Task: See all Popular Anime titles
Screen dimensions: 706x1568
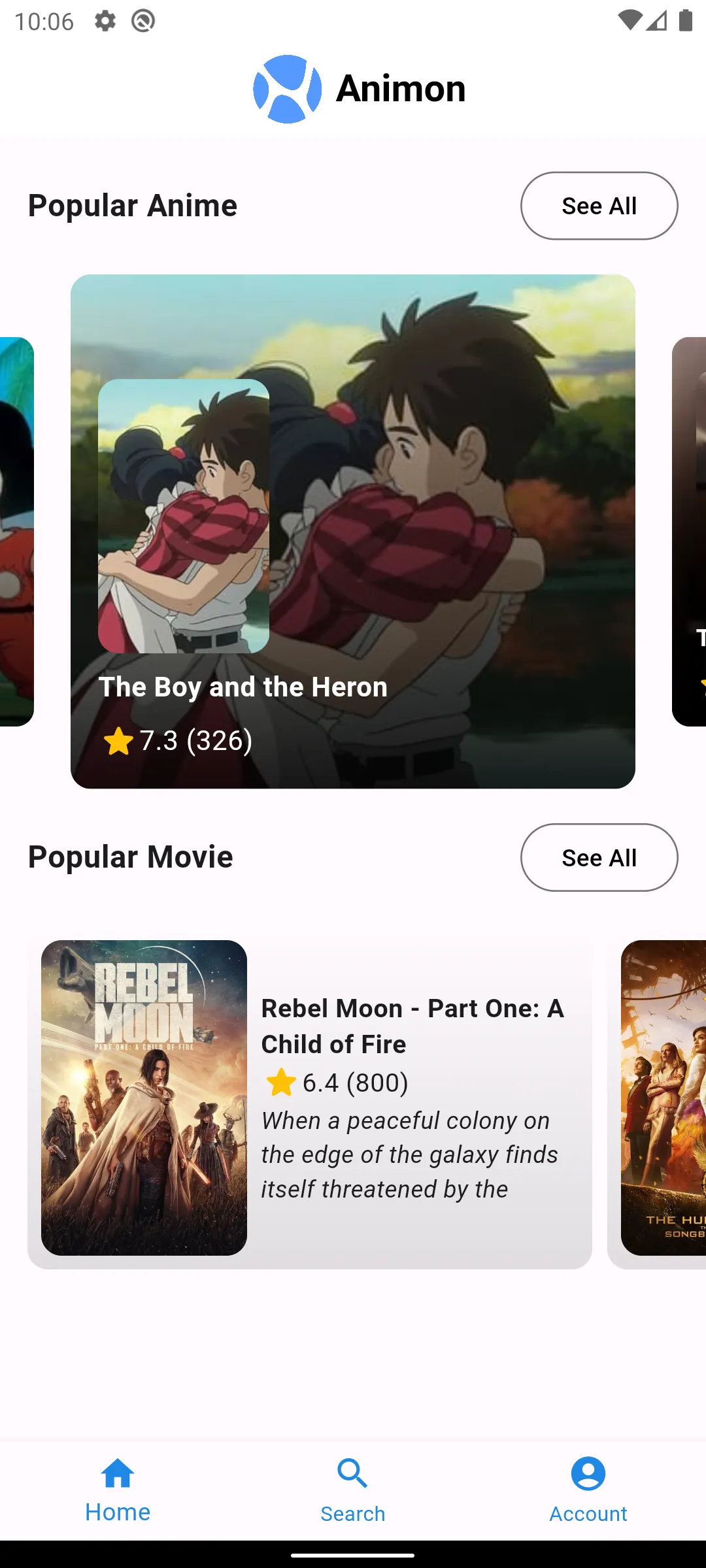Action: pos(599,206)
